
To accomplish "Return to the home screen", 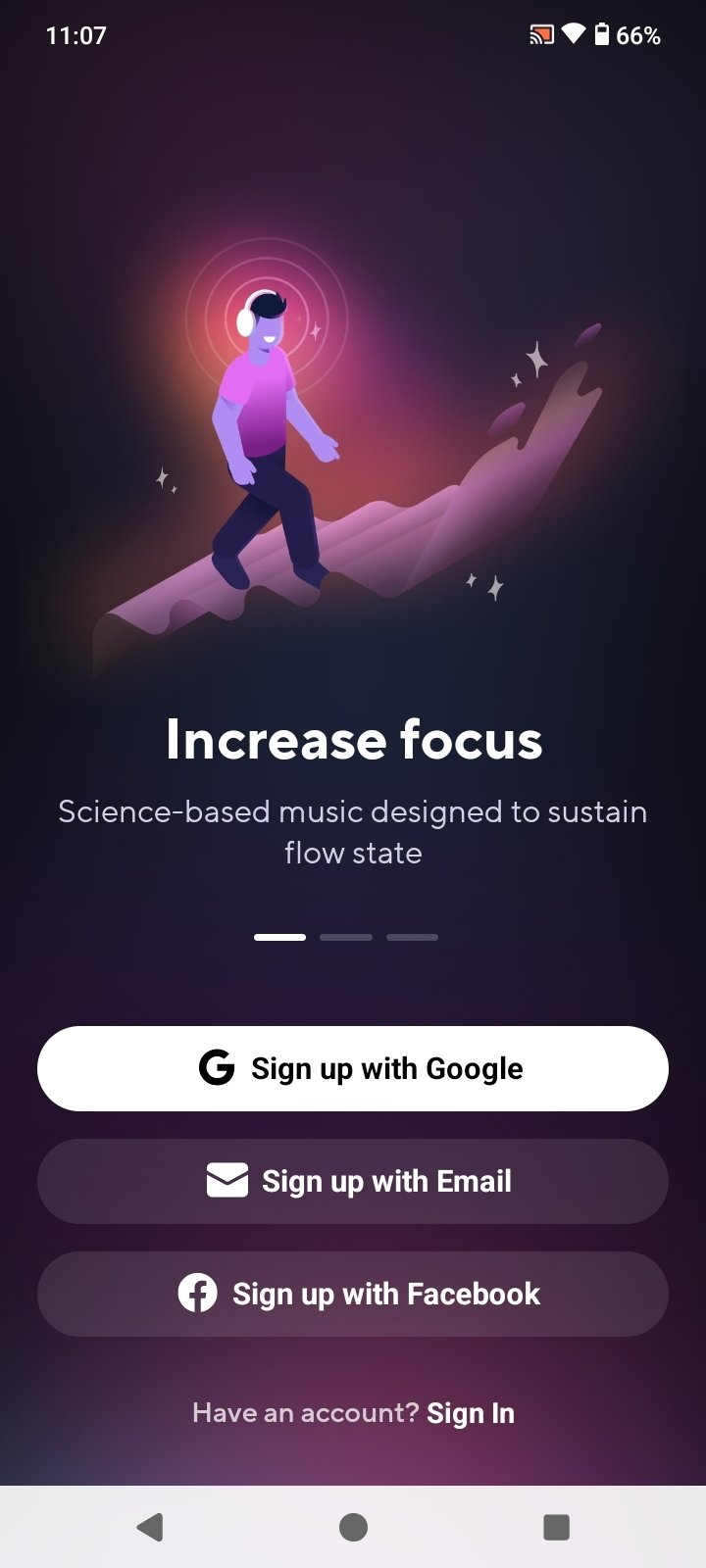I will [x=353, y=1527].
